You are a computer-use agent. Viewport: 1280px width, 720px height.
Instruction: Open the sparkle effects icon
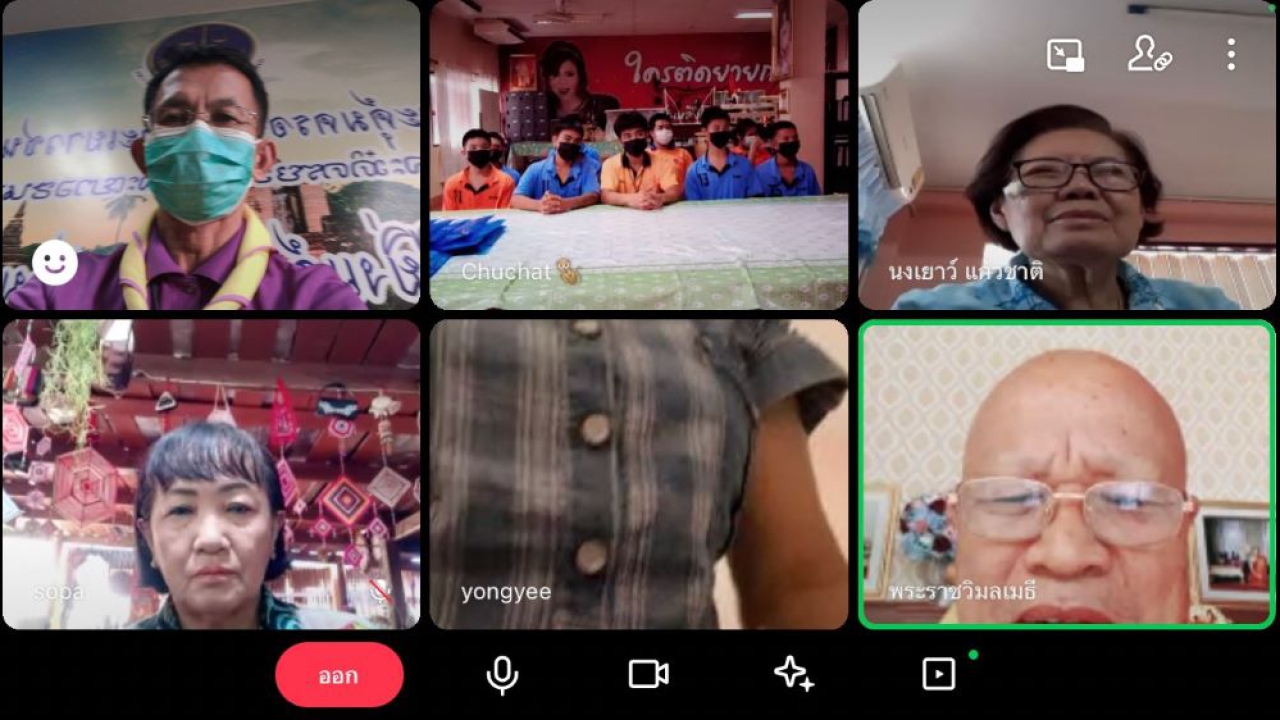tap(793, 674)
